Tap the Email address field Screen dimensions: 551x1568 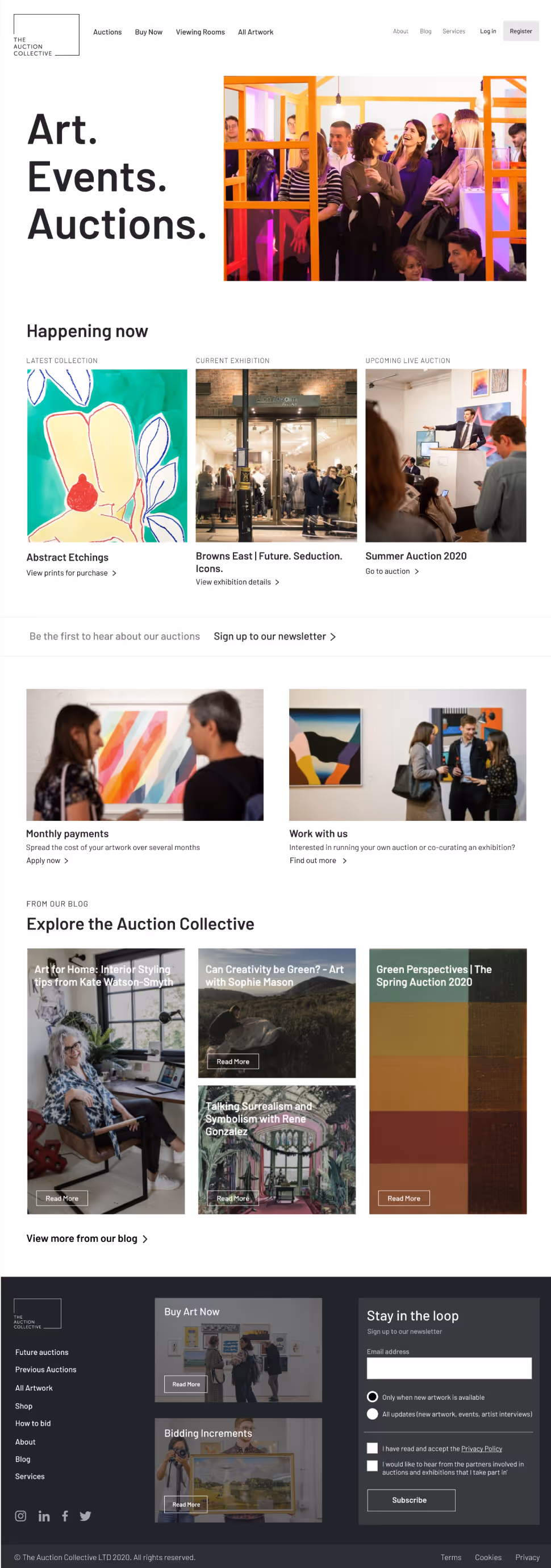(x=449, y=1368)
